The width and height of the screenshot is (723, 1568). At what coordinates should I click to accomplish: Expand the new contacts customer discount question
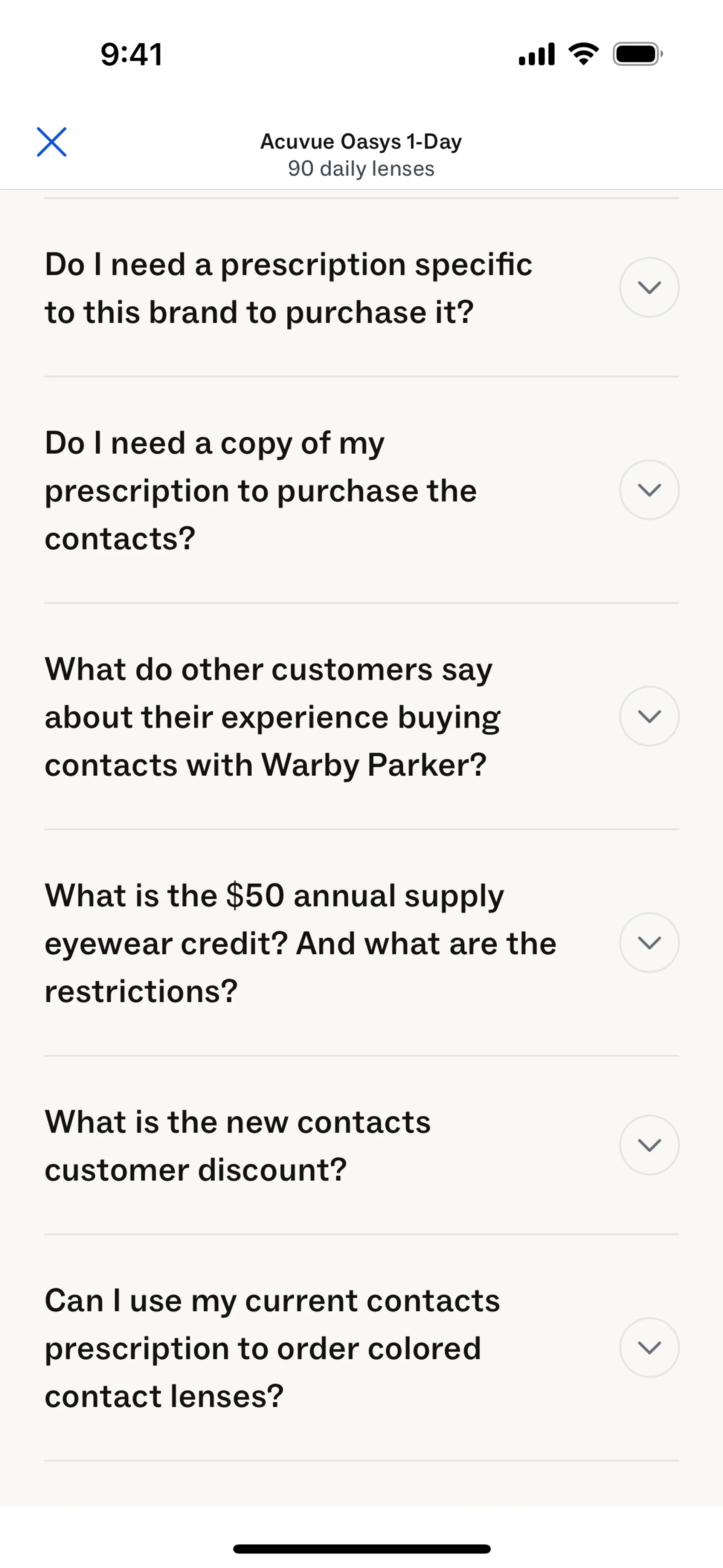[x=649, y=1145]
